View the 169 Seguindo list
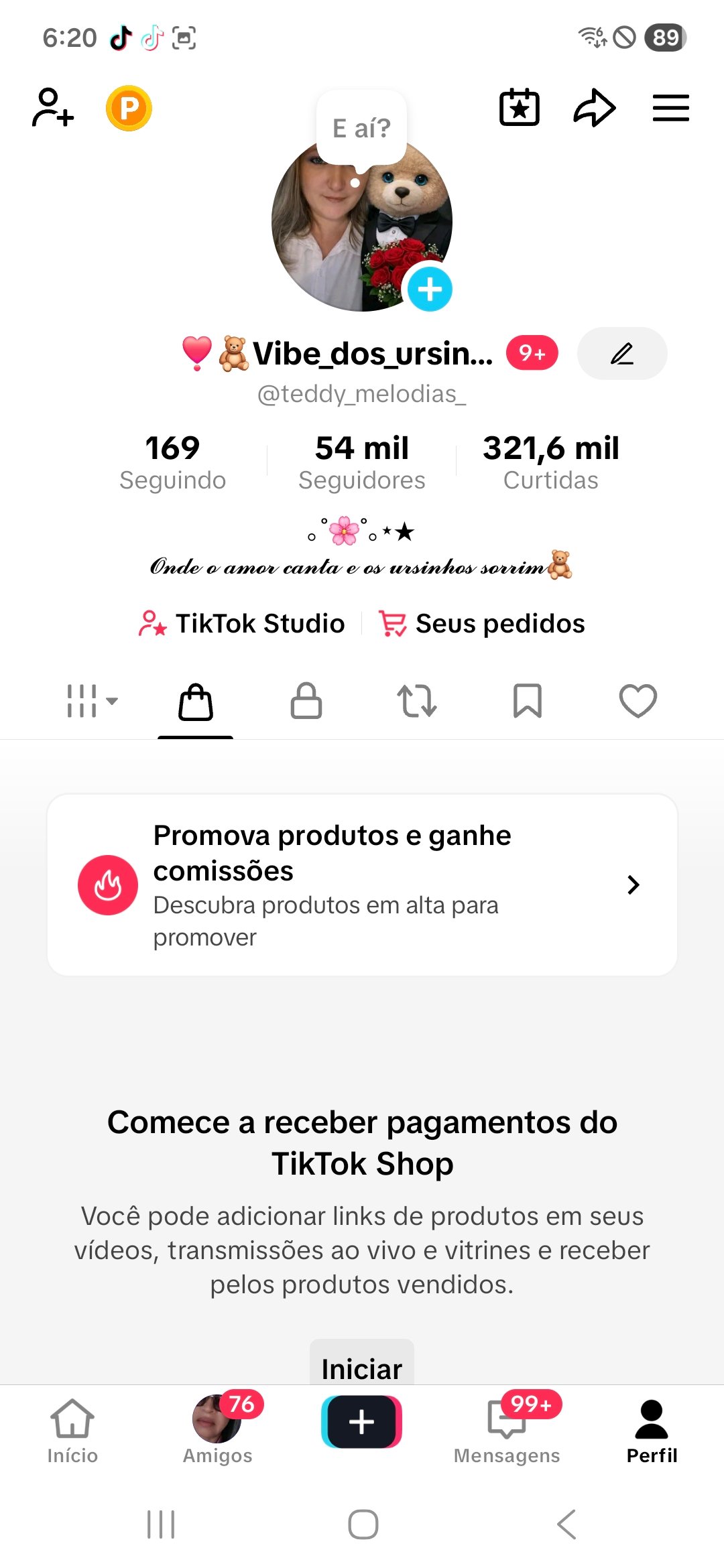The height and width of the screenshot is (1568, 724). click(x=173, y=462)
